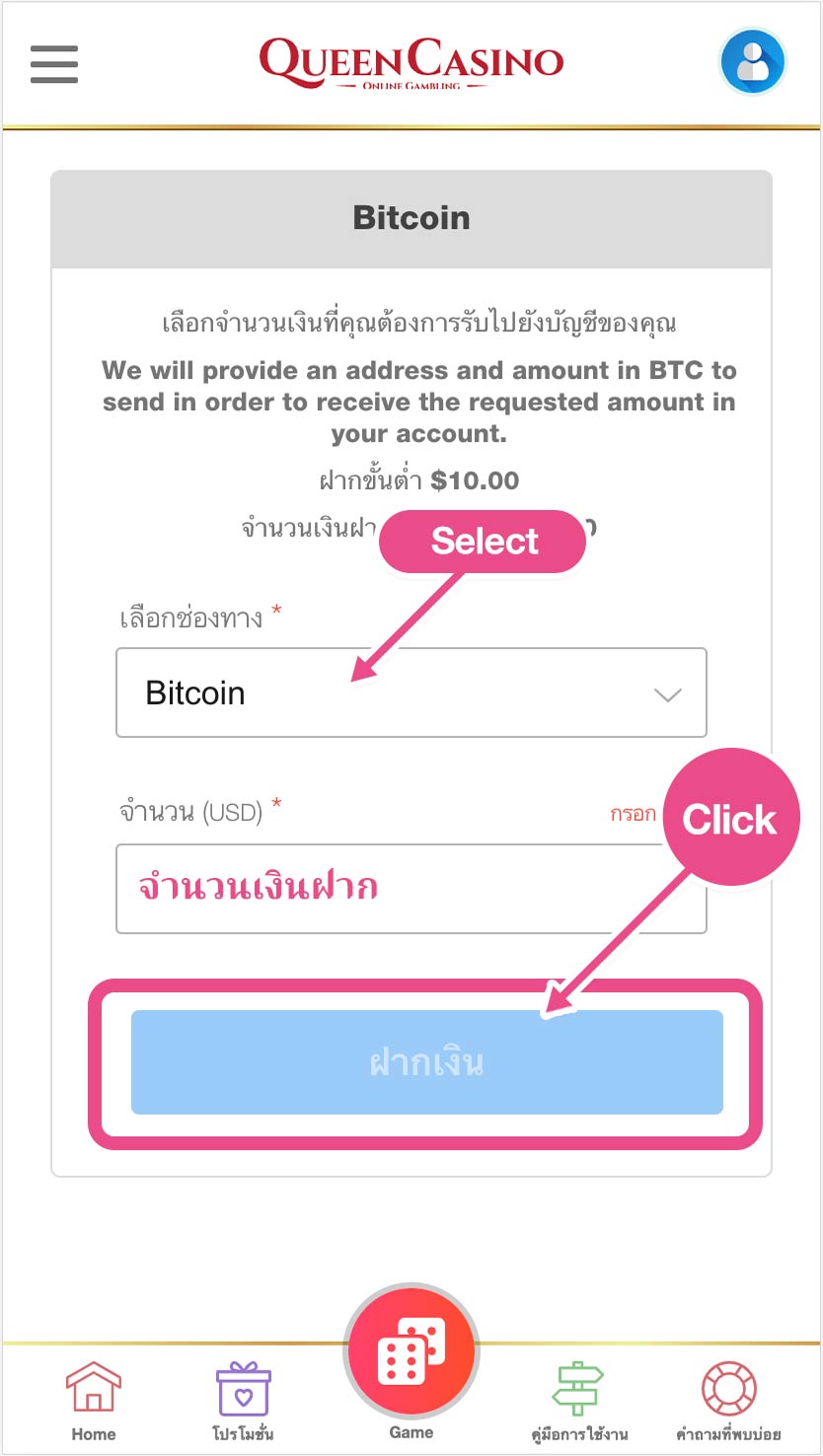Open the hamburger menu
Image resolution: width=823 pixels, height=1456 pixels.
point(53,64)
